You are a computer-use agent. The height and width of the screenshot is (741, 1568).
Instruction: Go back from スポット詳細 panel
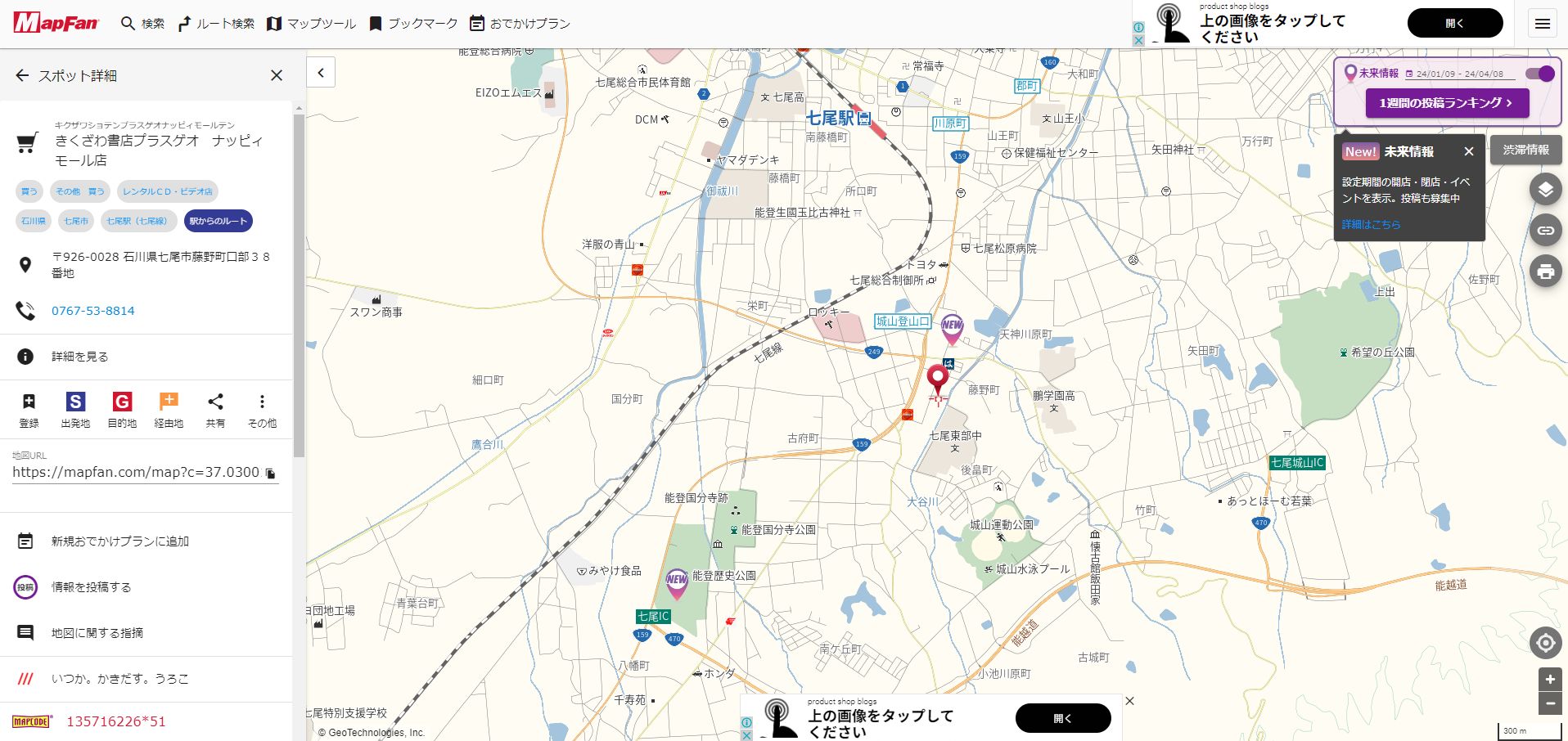point(22,75)
